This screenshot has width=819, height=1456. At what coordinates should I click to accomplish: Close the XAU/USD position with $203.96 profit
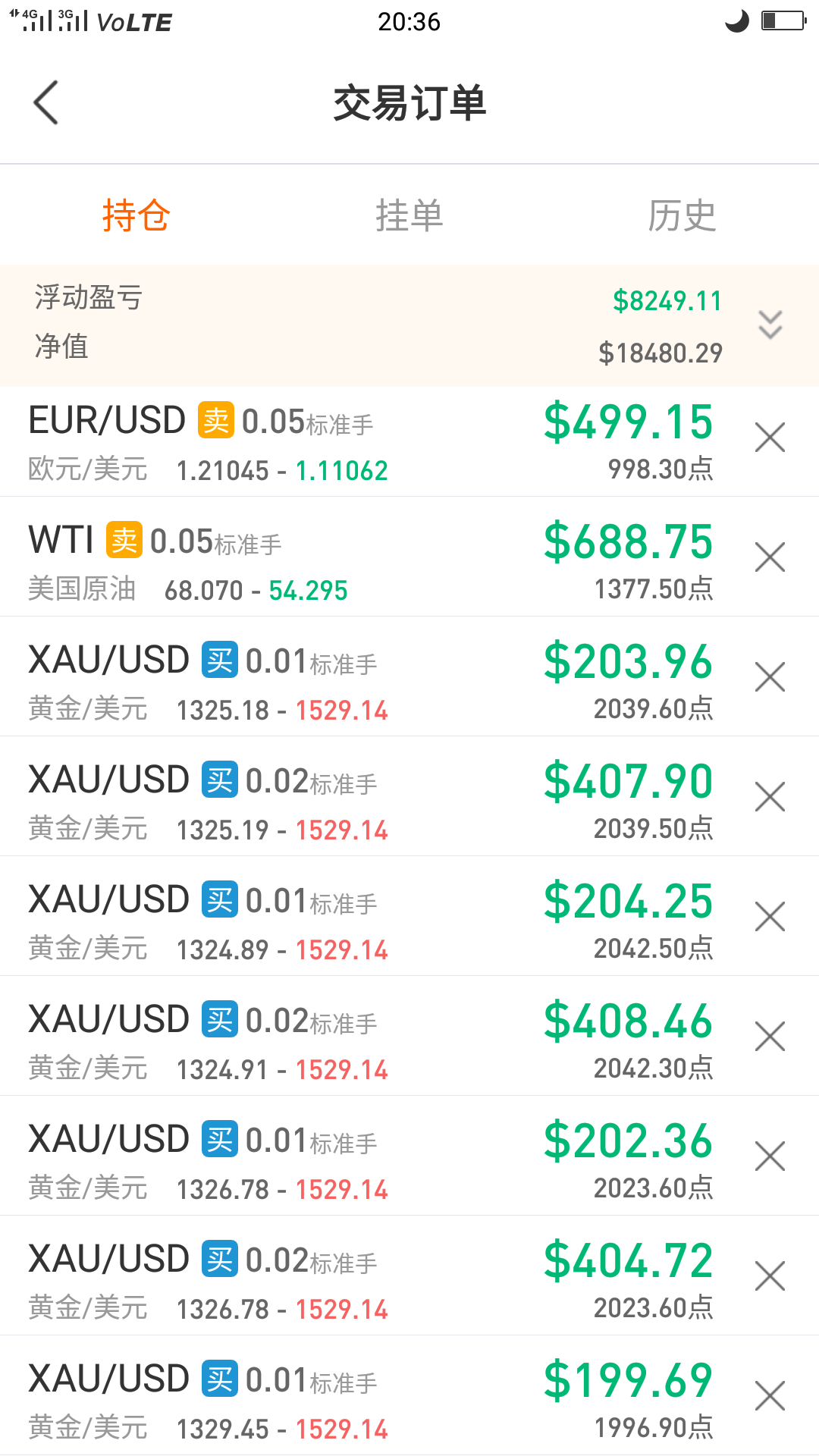(770, 677)
